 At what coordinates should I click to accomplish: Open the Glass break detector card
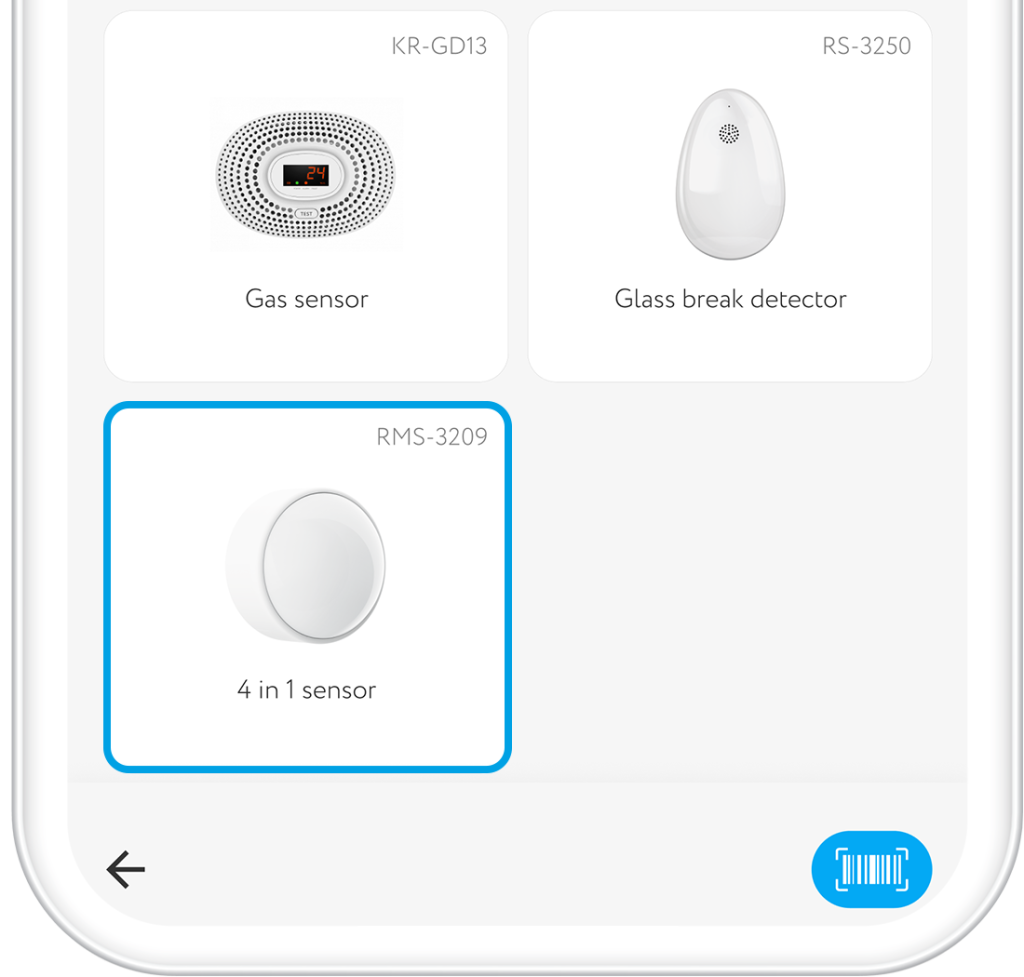click(x=730, y=196)
